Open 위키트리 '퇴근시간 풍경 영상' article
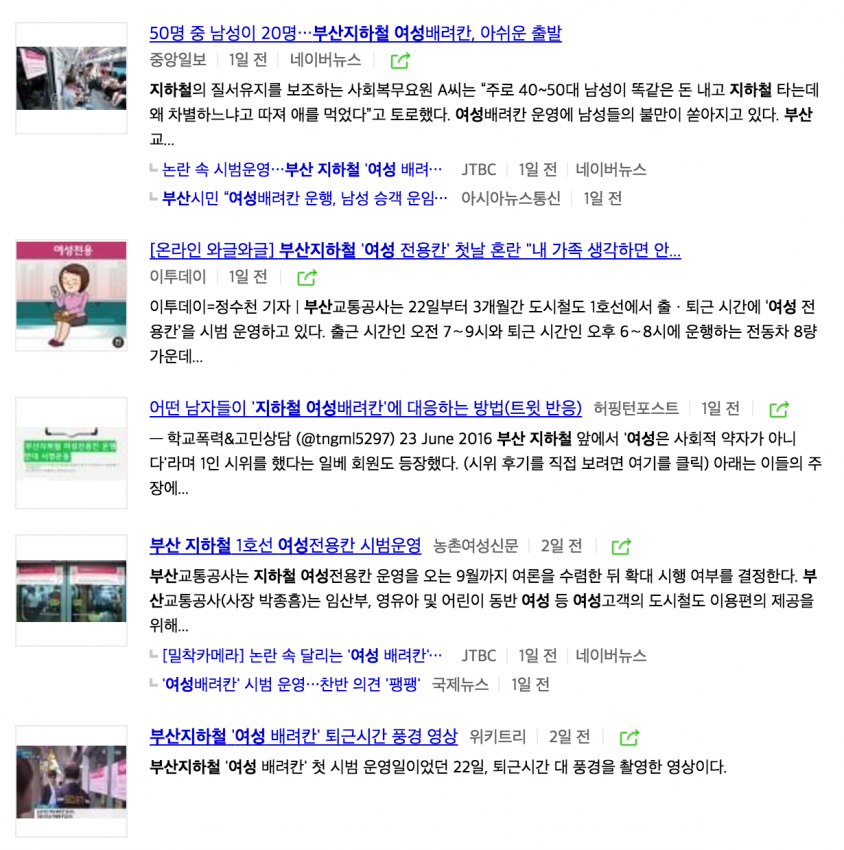Image resolution: width=844 pixels, height=850 pixels. click(303, 737)
